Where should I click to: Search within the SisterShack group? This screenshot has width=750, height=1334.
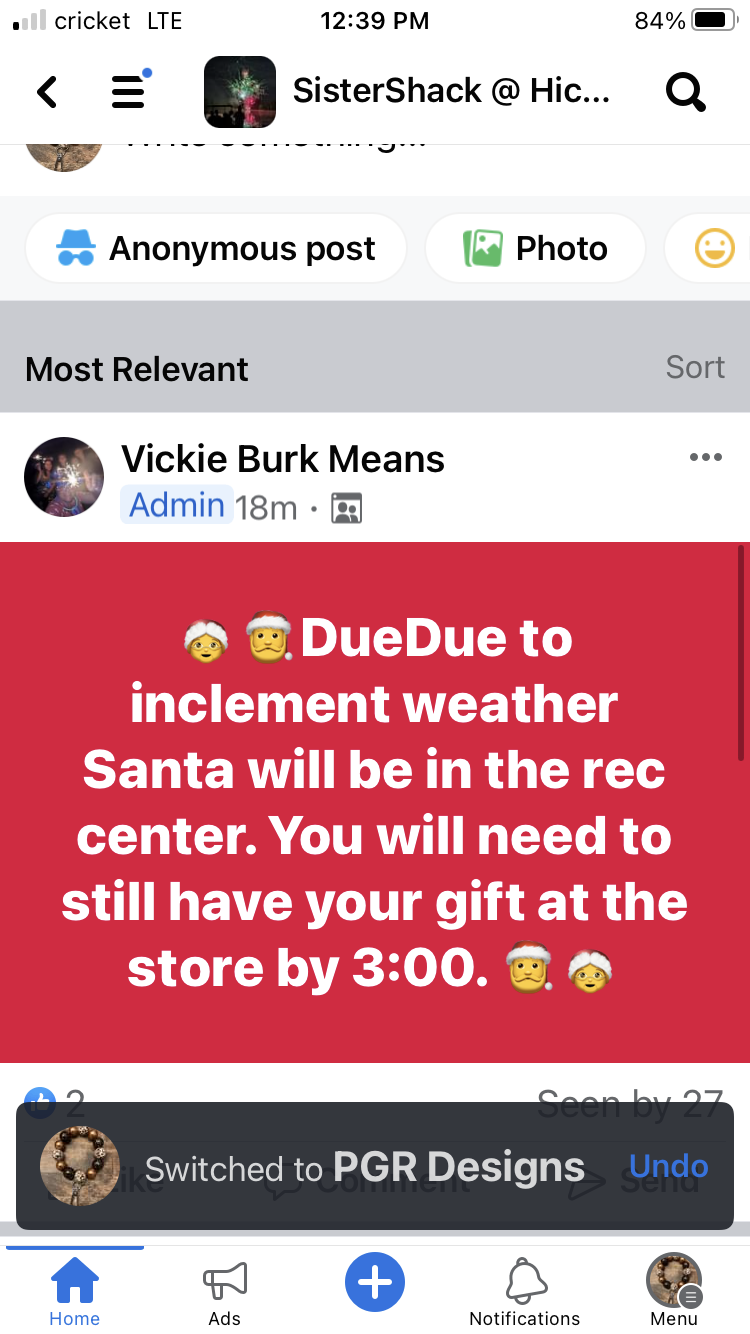tap(685, 92)
